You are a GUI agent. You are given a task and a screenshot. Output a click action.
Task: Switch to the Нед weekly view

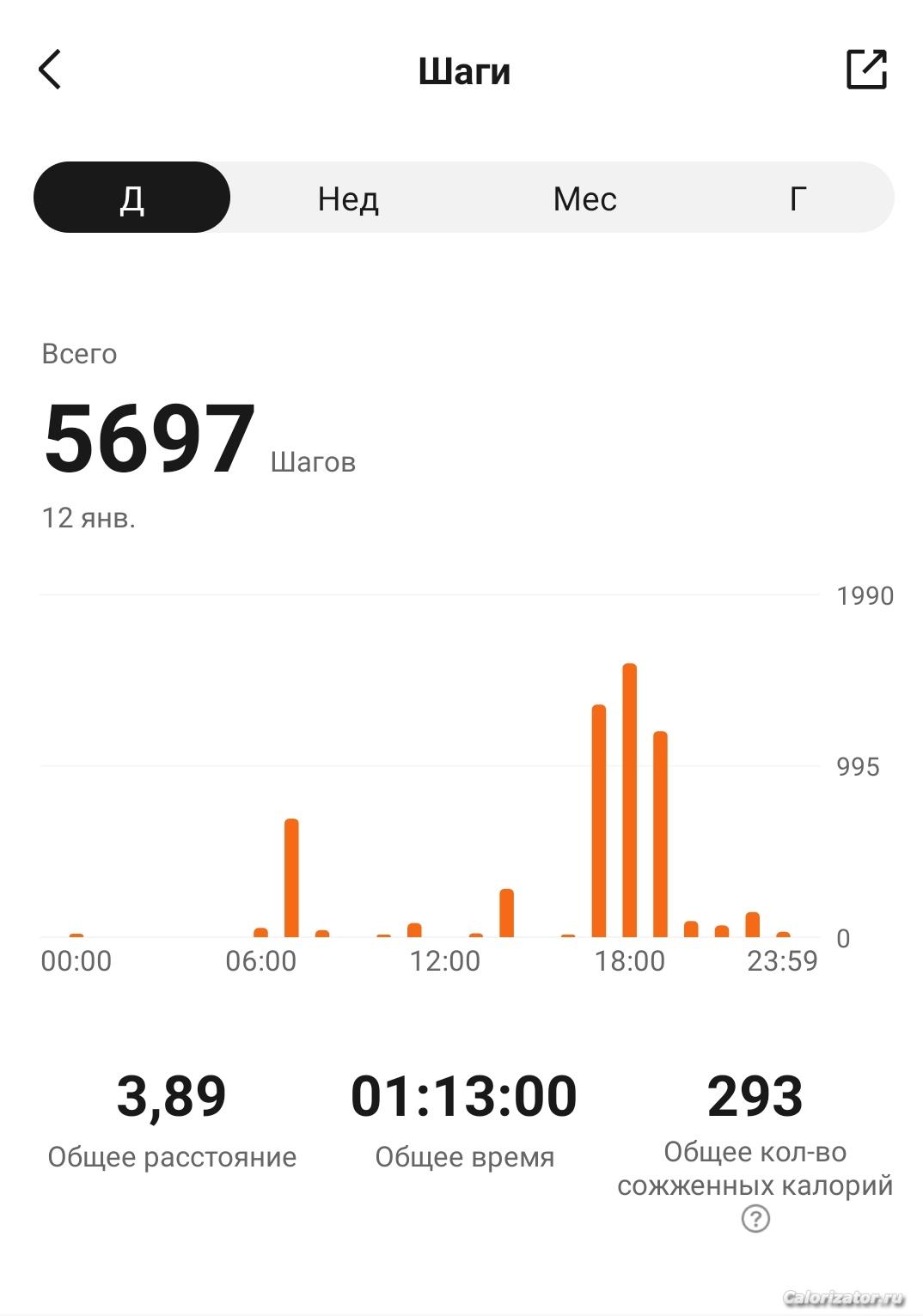tap(348, 198)
